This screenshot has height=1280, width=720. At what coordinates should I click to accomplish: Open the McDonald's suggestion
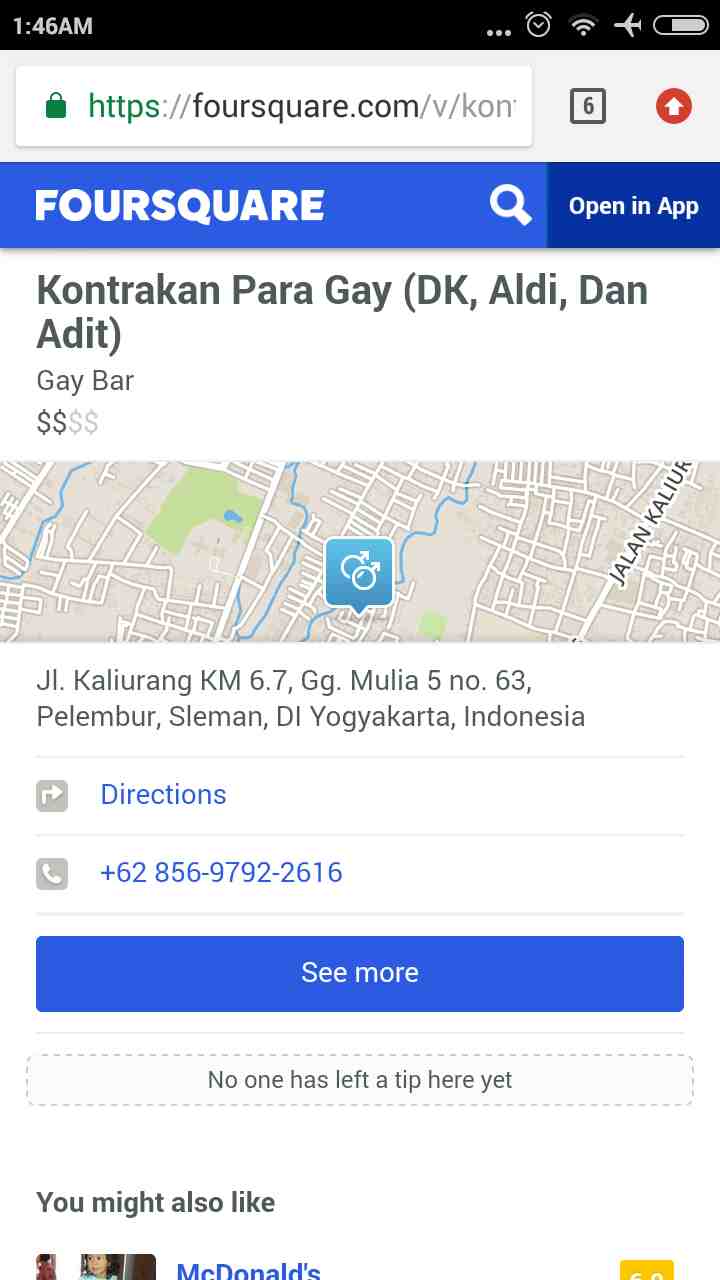(248, 1270)
